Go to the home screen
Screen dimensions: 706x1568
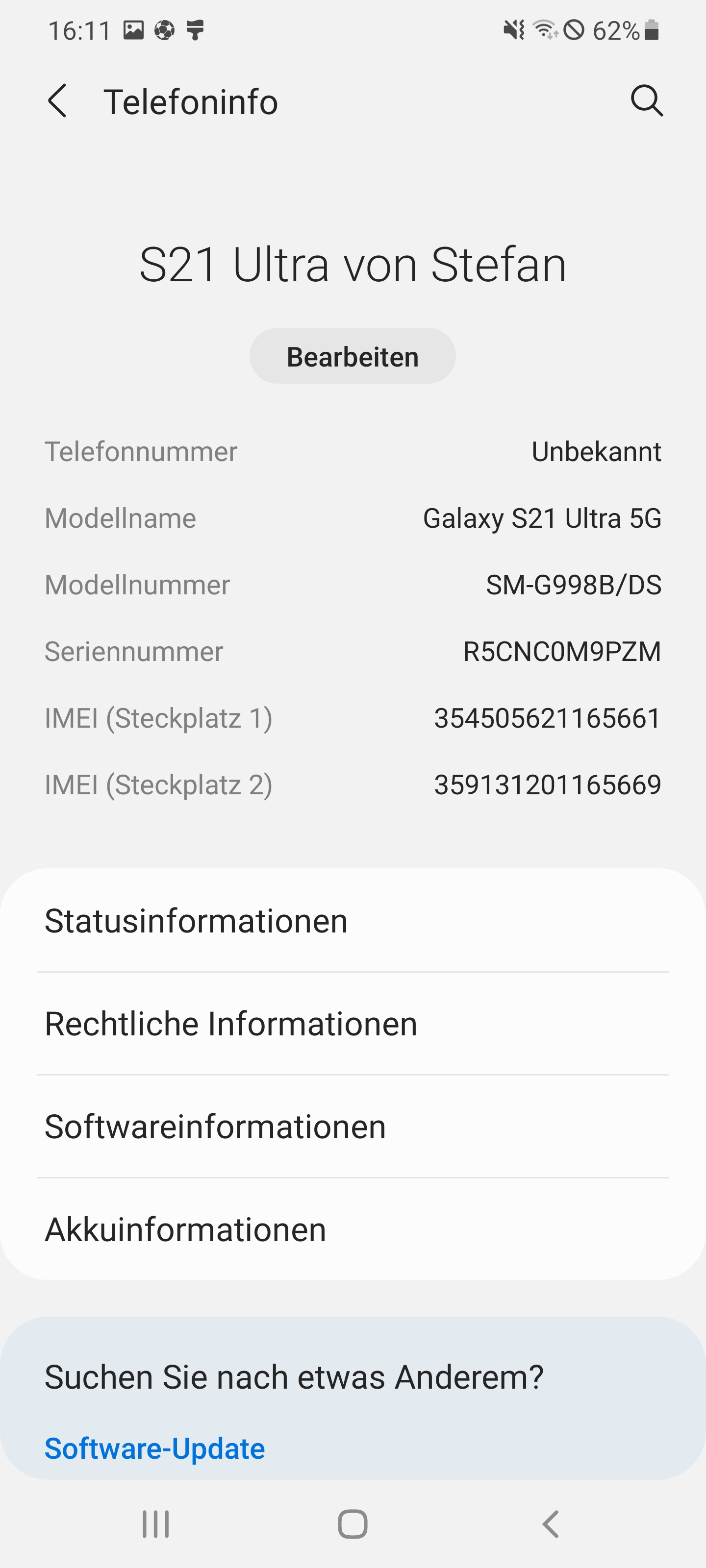[x=353, y=1524]
